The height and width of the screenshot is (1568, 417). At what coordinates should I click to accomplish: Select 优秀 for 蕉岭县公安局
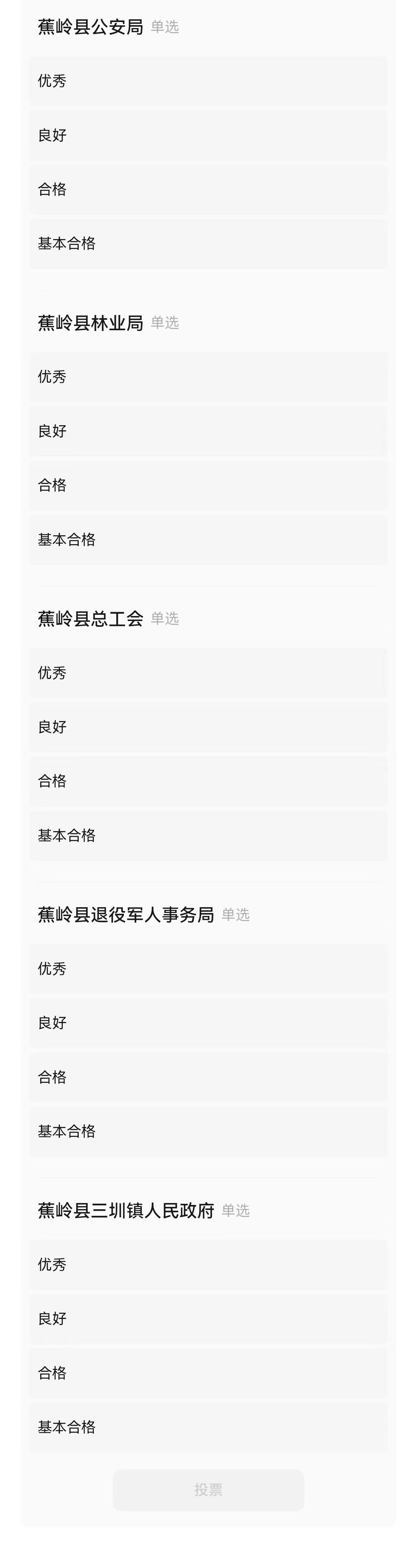[x=208, y=81]
